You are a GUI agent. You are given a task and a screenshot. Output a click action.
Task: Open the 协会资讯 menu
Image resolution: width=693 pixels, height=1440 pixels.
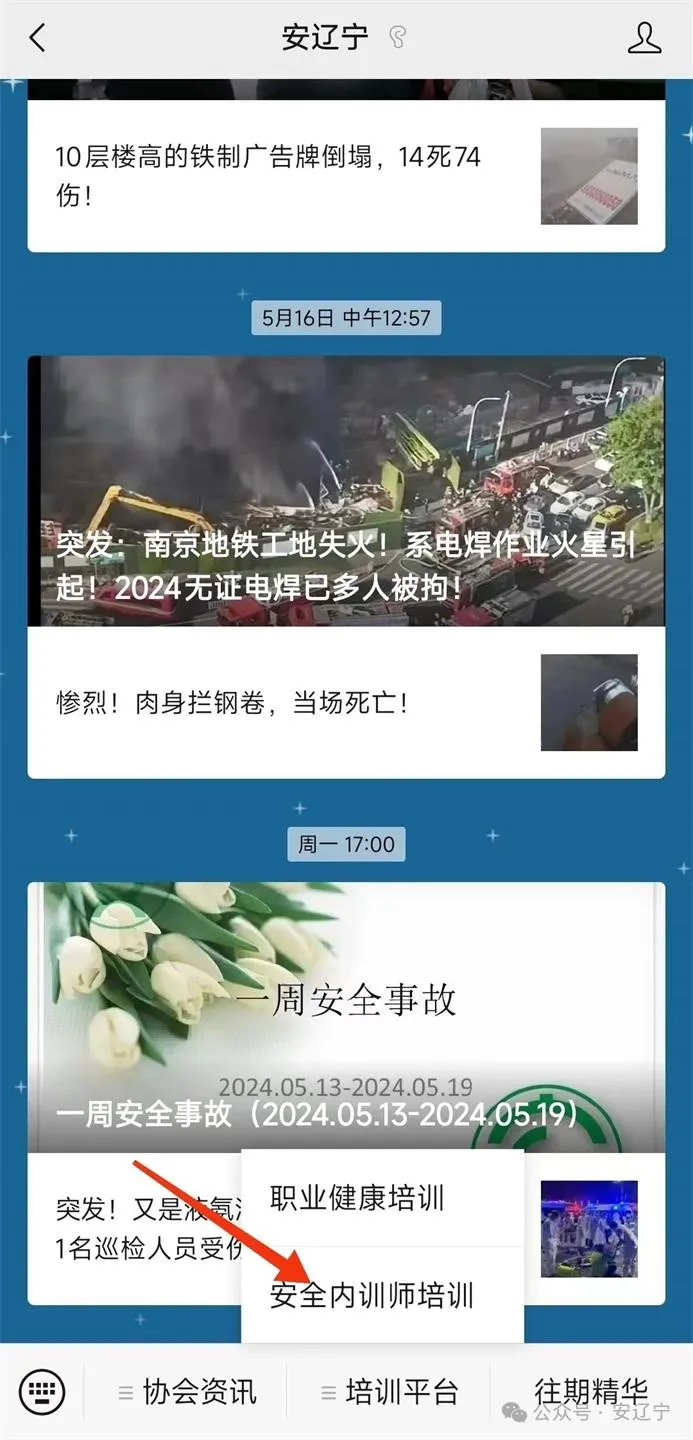click(187, 1391)
